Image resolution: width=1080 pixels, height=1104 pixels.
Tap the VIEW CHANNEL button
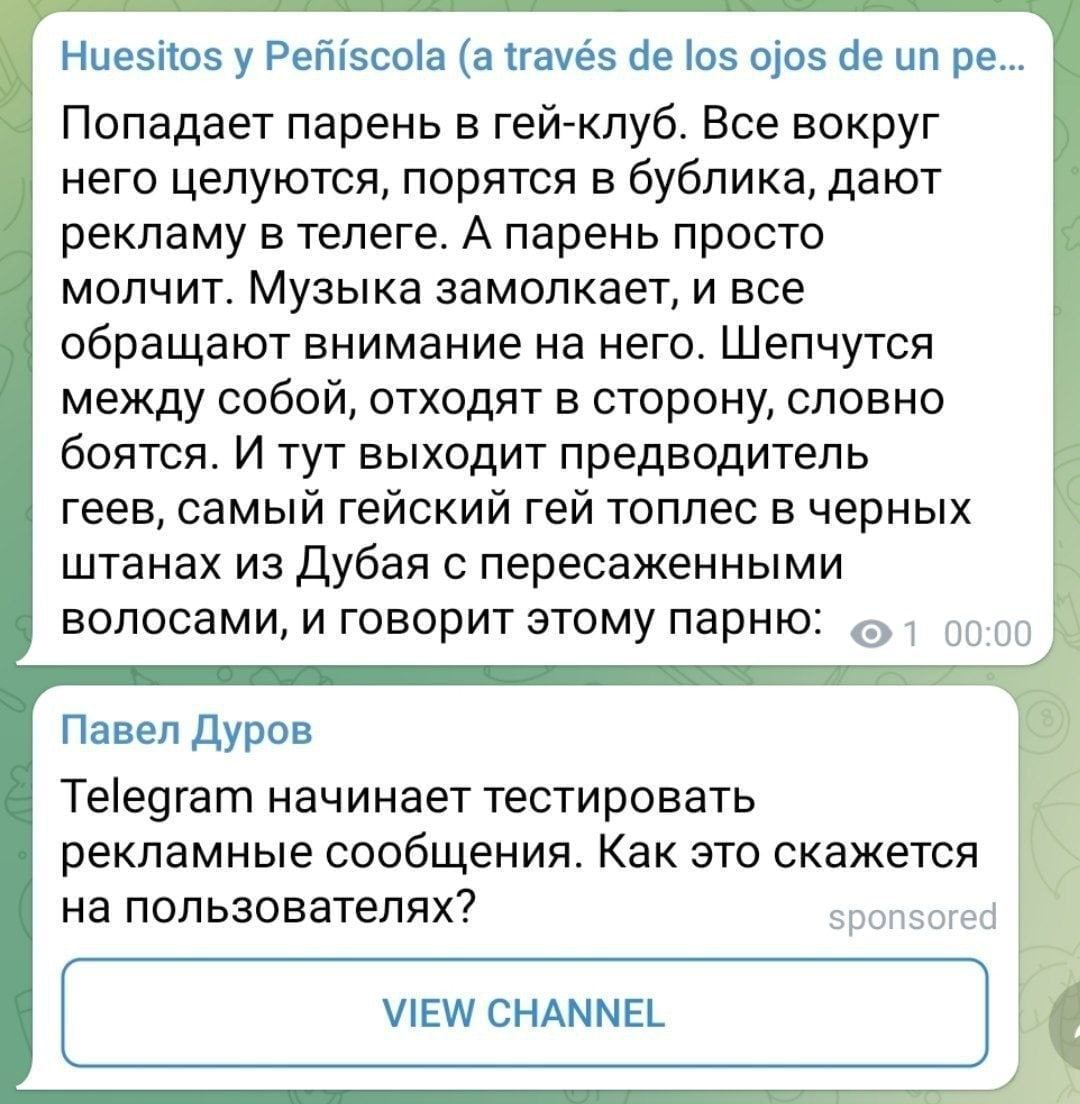(x=524, y=1012)
